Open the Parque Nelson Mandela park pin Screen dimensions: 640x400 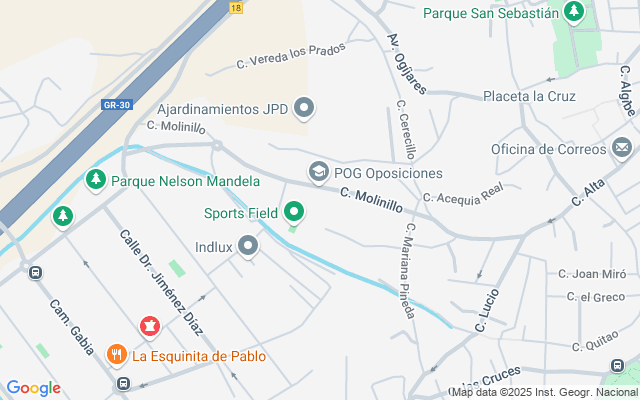pyautogui.click(x=95, y=181)
